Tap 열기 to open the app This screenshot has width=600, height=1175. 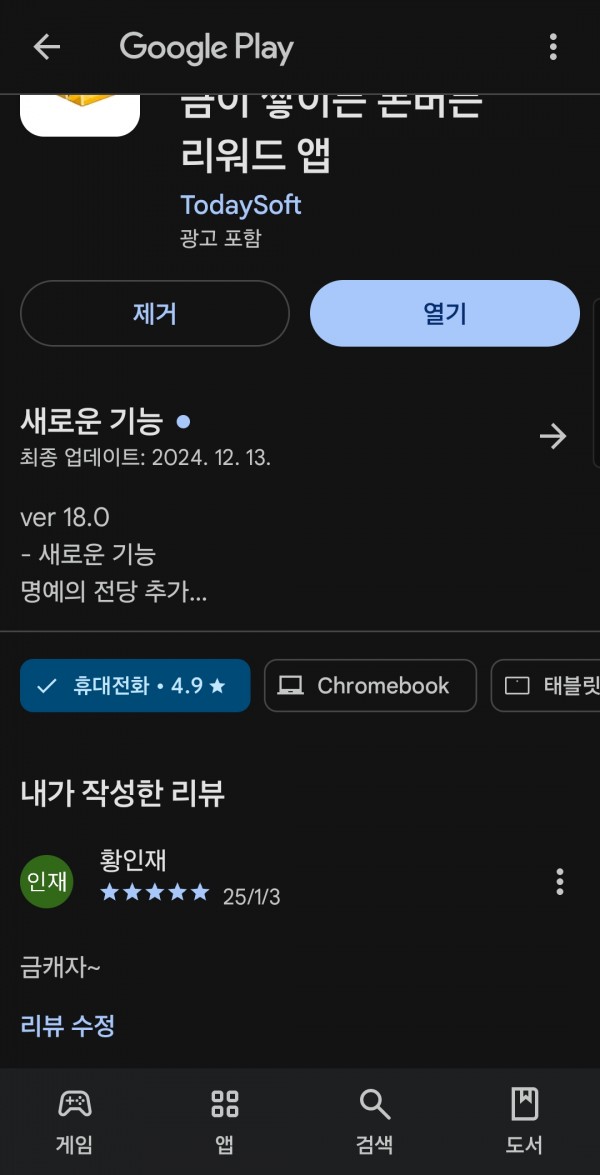pos(445,313)
